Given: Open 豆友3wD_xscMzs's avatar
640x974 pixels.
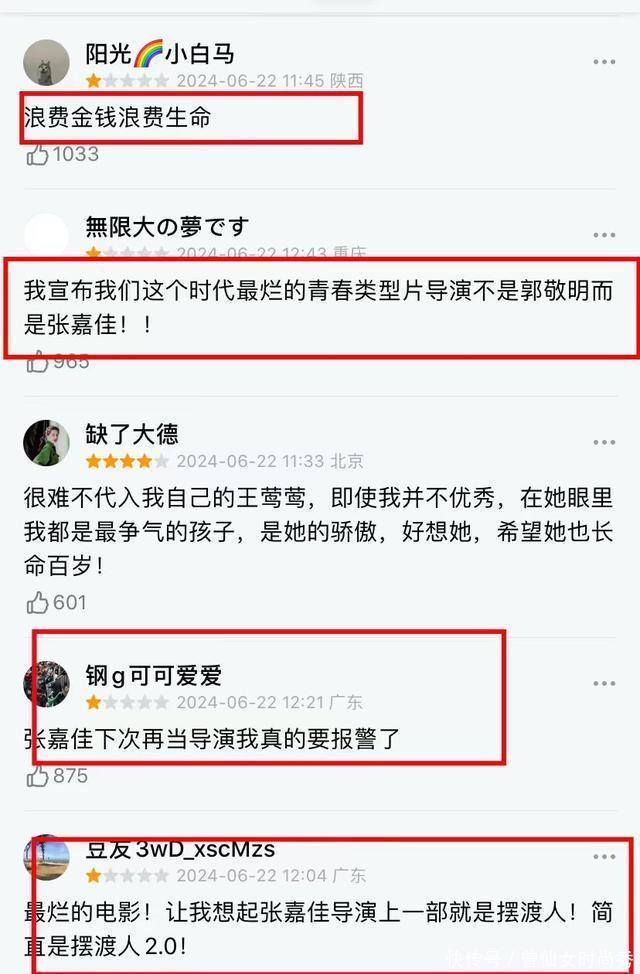Looking at the screenshot, I should (x=46, y=858).
